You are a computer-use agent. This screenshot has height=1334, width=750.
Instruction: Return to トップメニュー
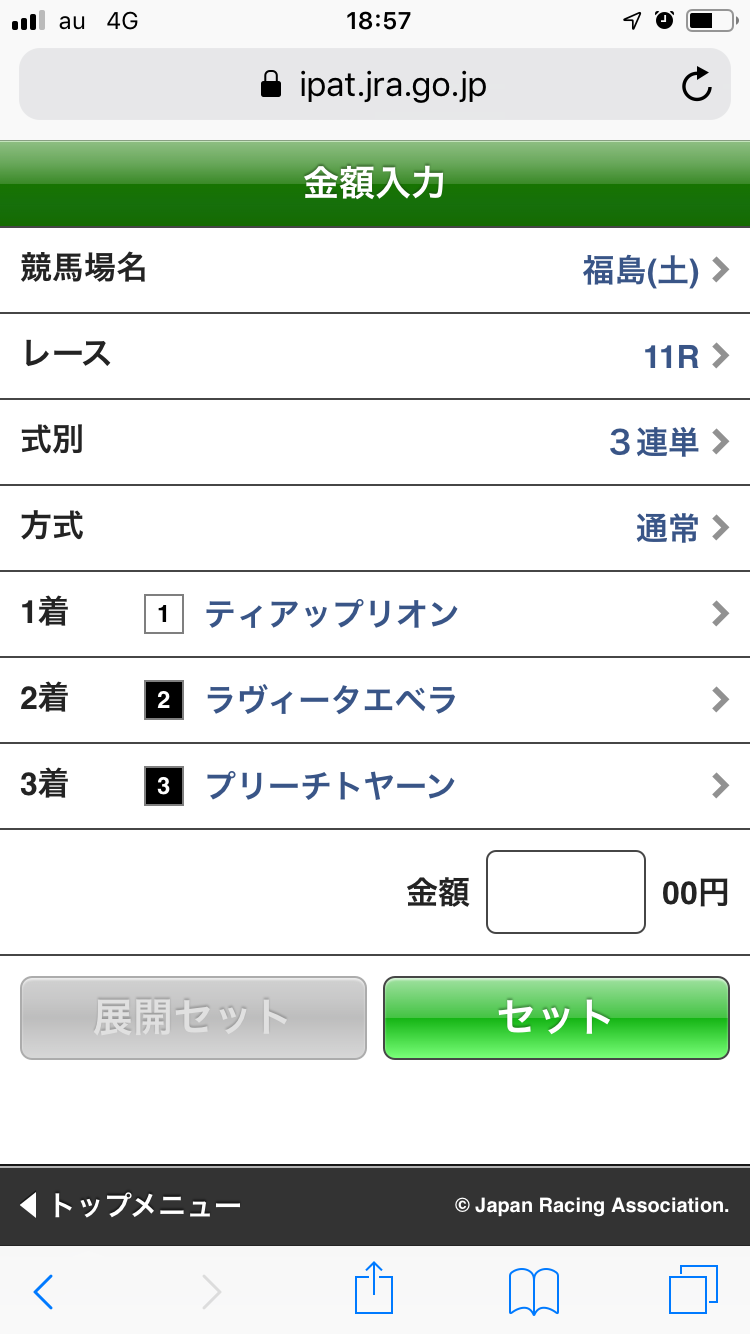pyautogui.click(x=132, y=1206)
